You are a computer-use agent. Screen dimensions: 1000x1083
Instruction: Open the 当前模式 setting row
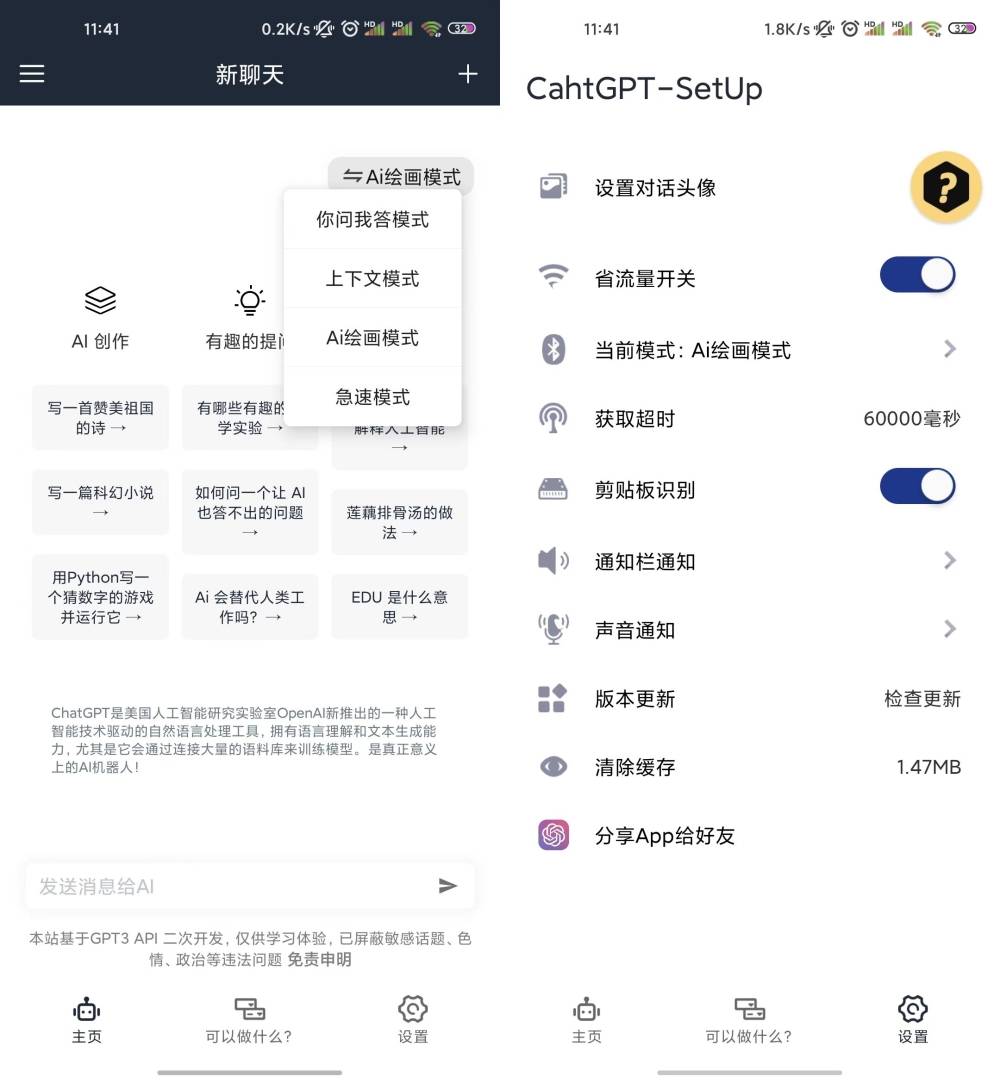pyautogui.click(x=745, y=350)
